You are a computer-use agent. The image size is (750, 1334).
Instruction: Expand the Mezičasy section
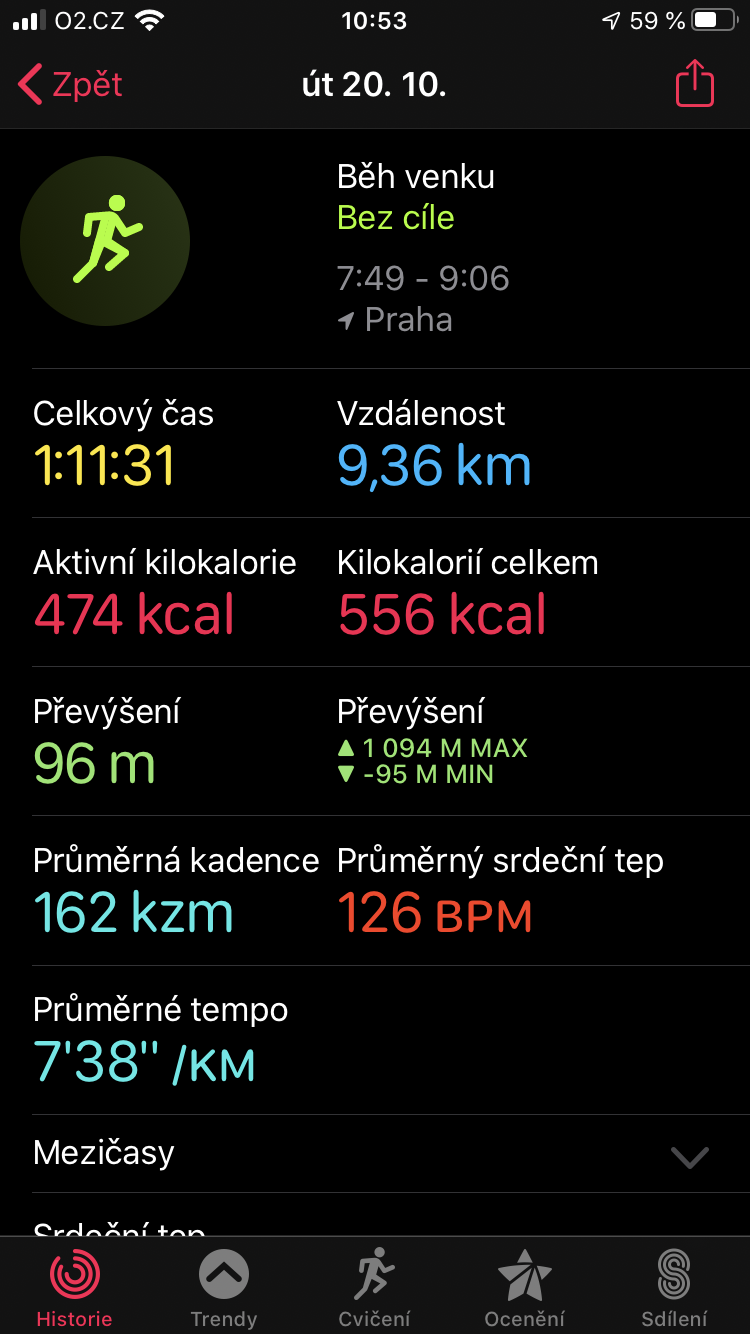click(375, 1154)
